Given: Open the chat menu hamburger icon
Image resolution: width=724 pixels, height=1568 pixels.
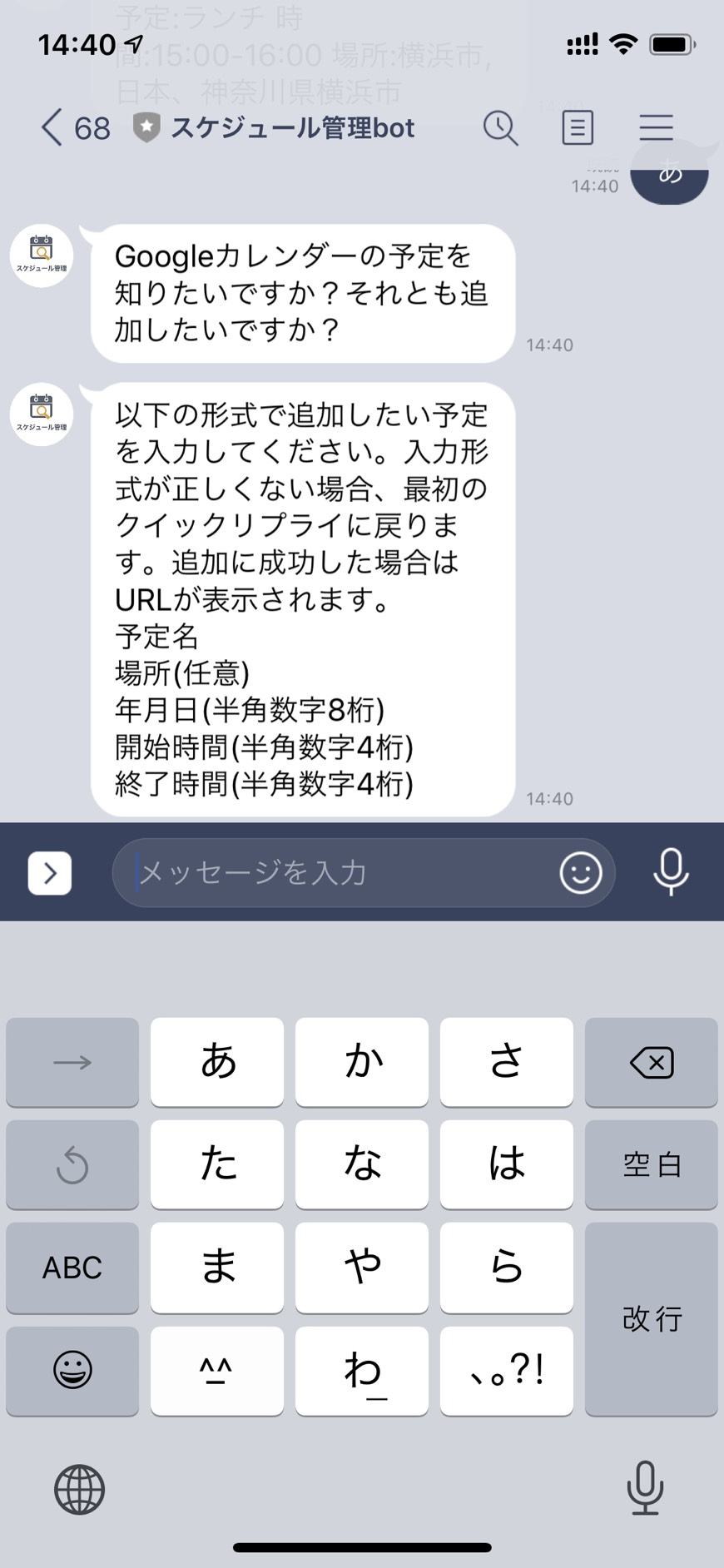Looking at the screenshot, I should 656,128.
